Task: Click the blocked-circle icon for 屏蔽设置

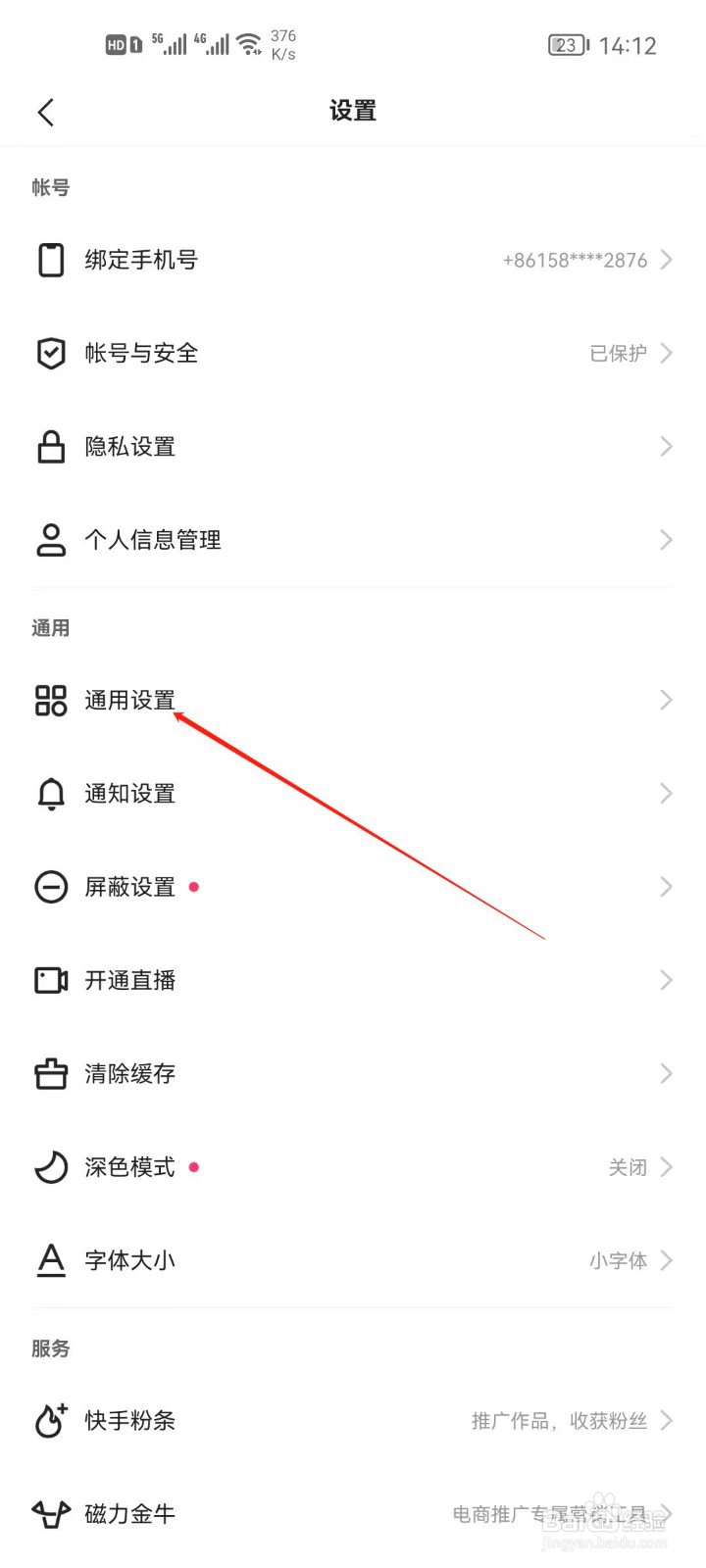Action: 50,886
